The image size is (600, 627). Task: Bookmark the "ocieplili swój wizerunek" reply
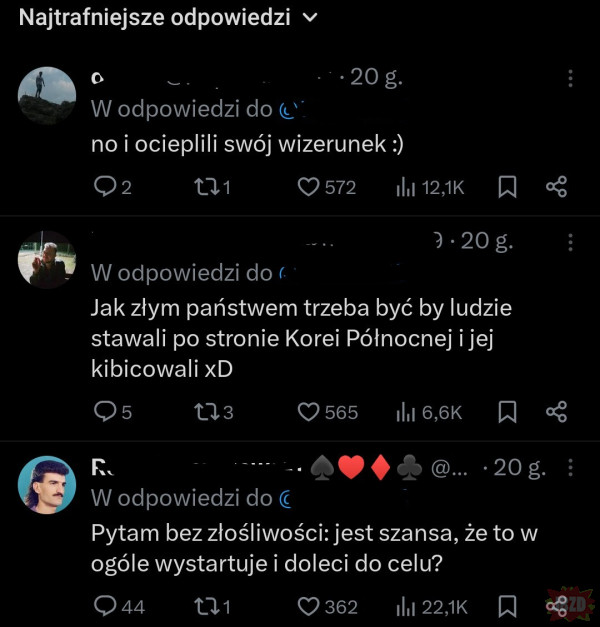click(507, 187)
